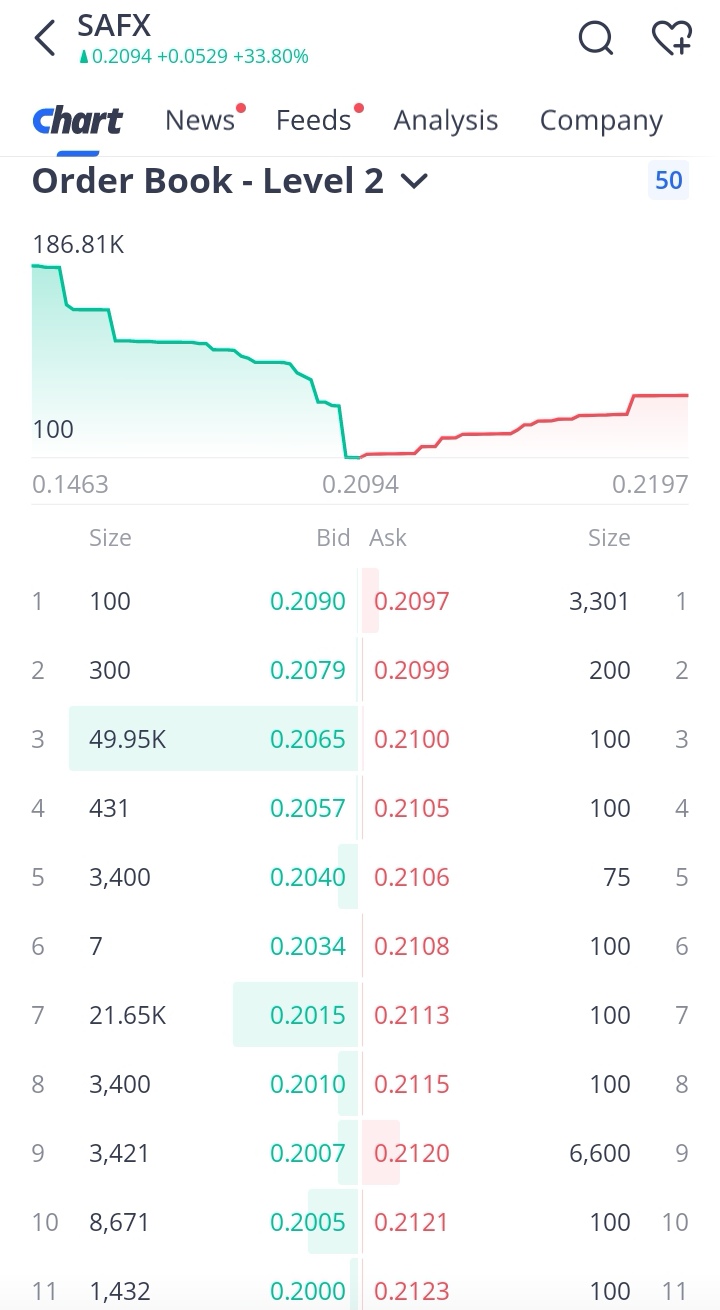Switch to the Feeds tab
The height and width of the screenshot is (1310, 720).
[x=314, y=120]
